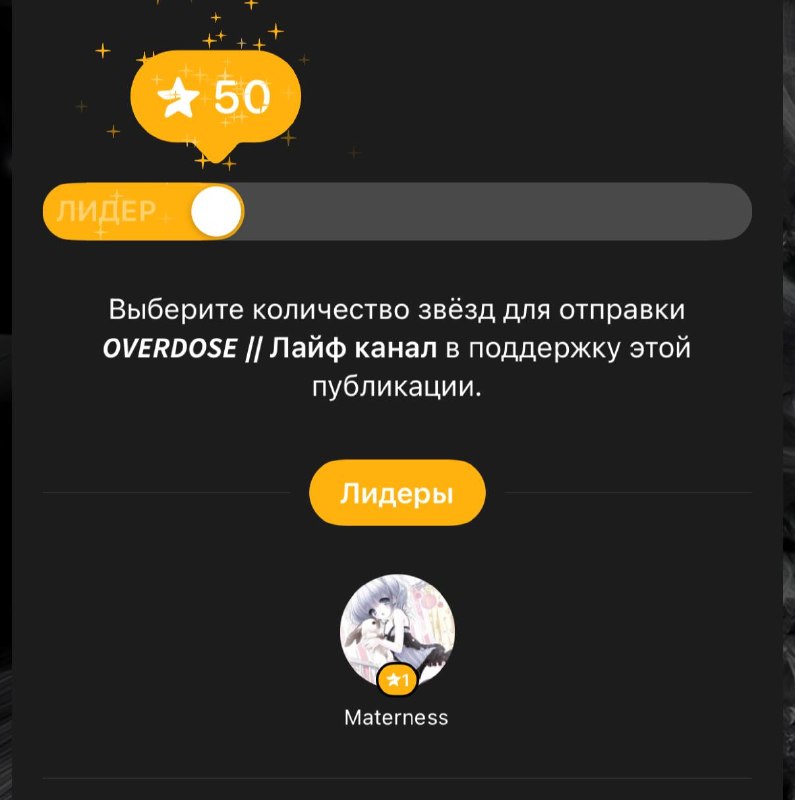Screen dimensions: 795x800
Task: Tap the star amount slider handle
Action: pyautogui.click(x=216, y=211)
